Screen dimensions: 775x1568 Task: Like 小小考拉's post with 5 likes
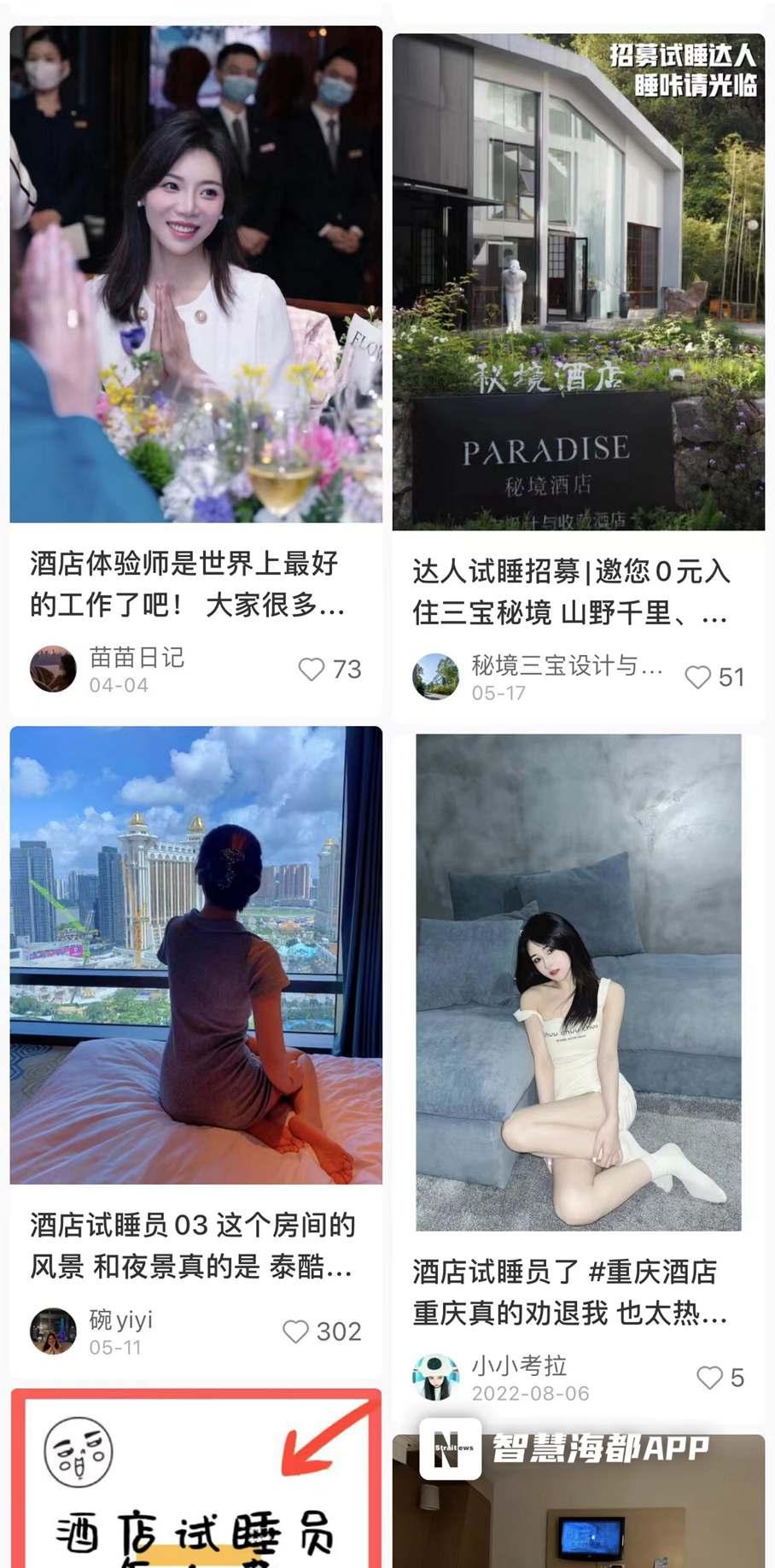709,1378
